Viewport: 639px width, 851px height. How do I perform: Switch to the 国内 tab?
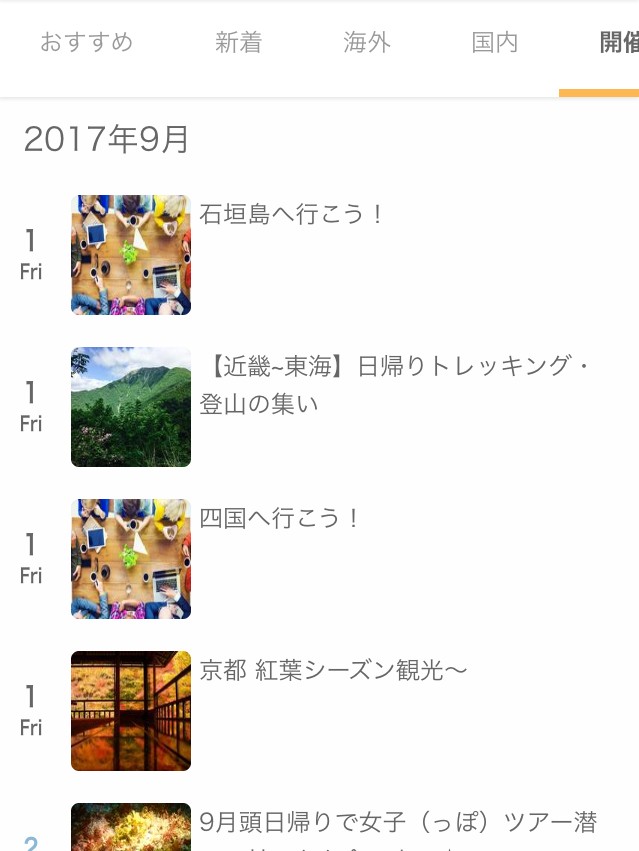click(495, 43)
